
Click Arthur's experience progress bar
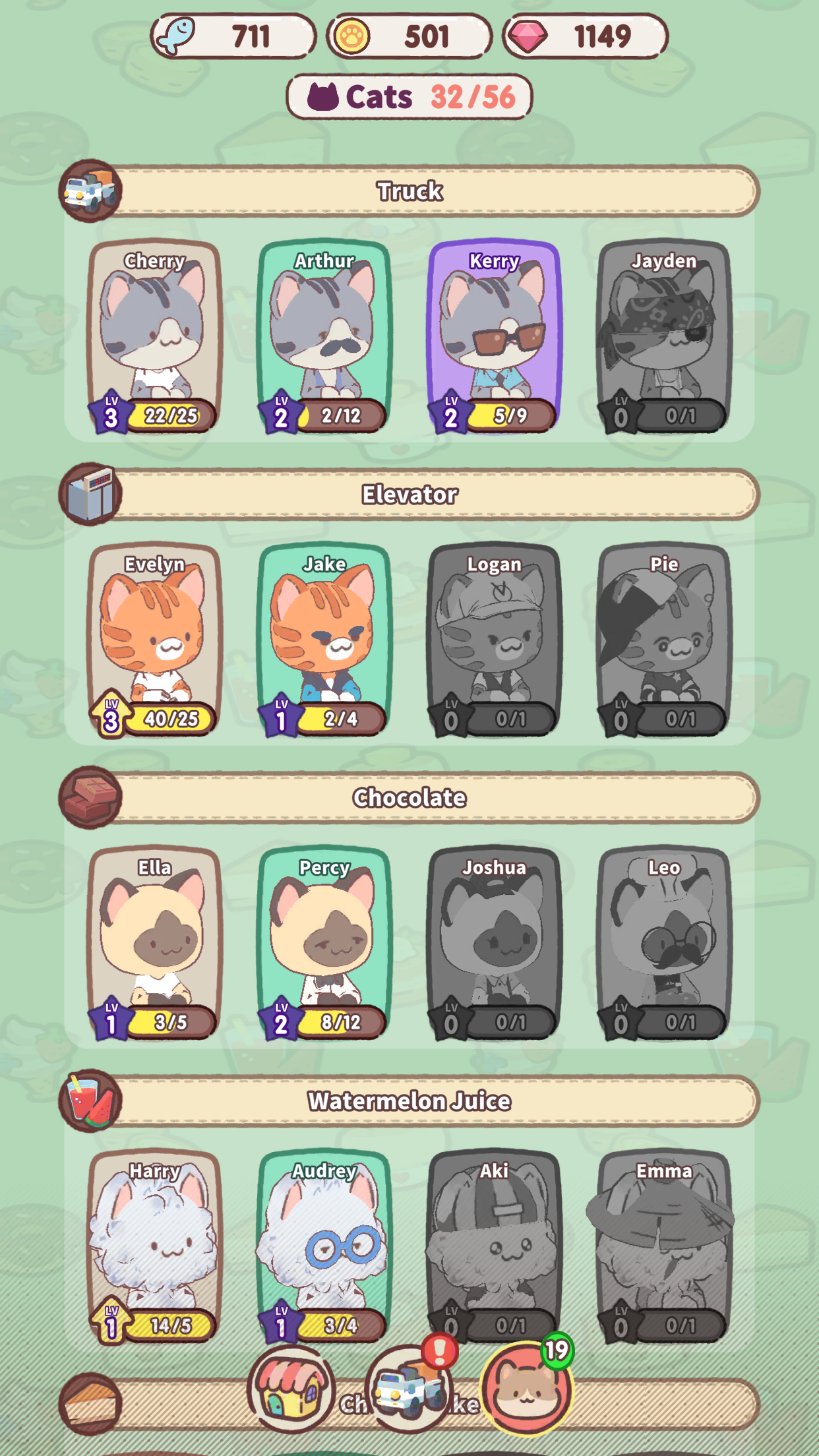[341, 415]
